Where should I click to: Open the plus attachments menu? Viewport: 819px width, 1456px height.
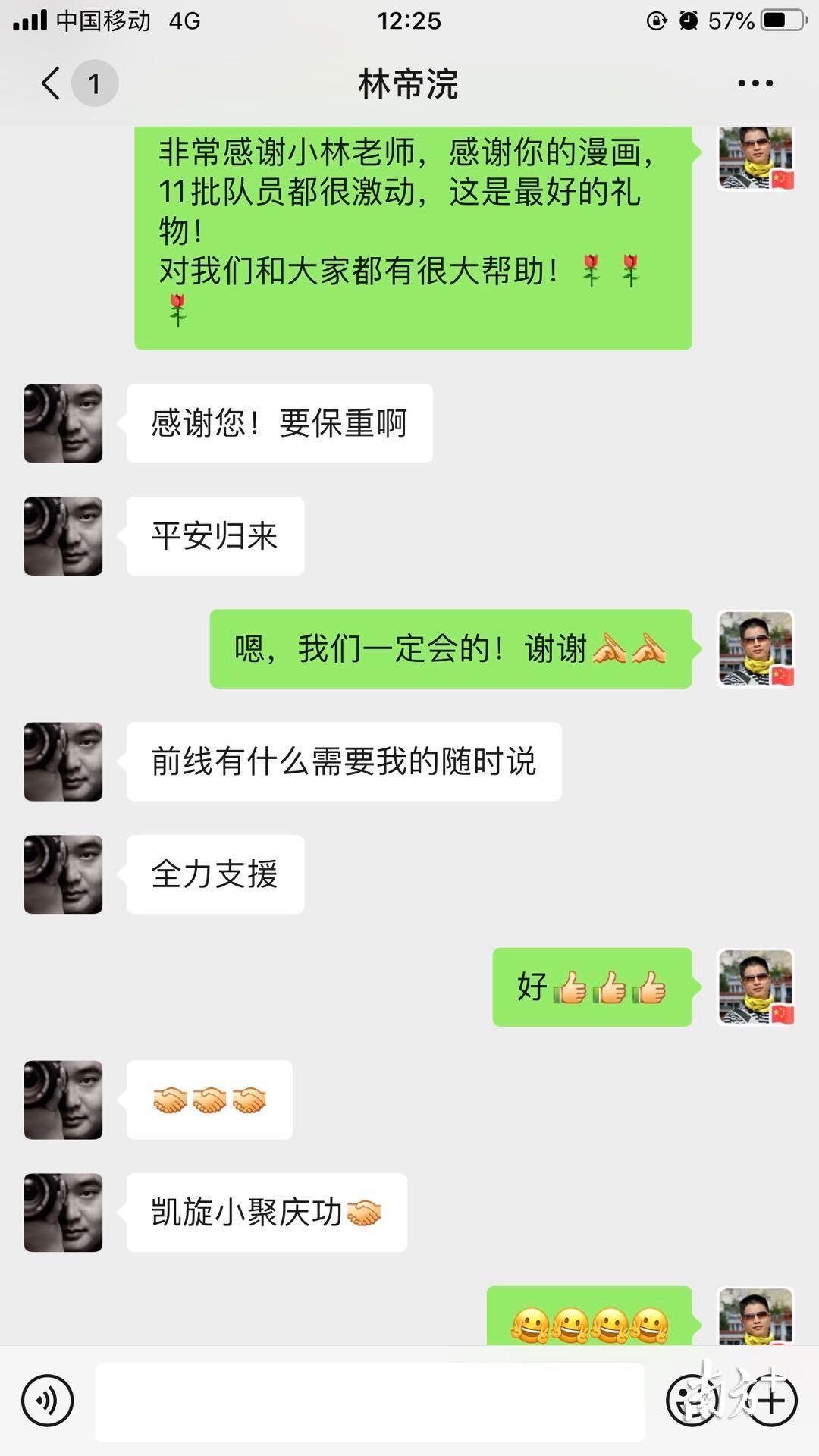772,1401
